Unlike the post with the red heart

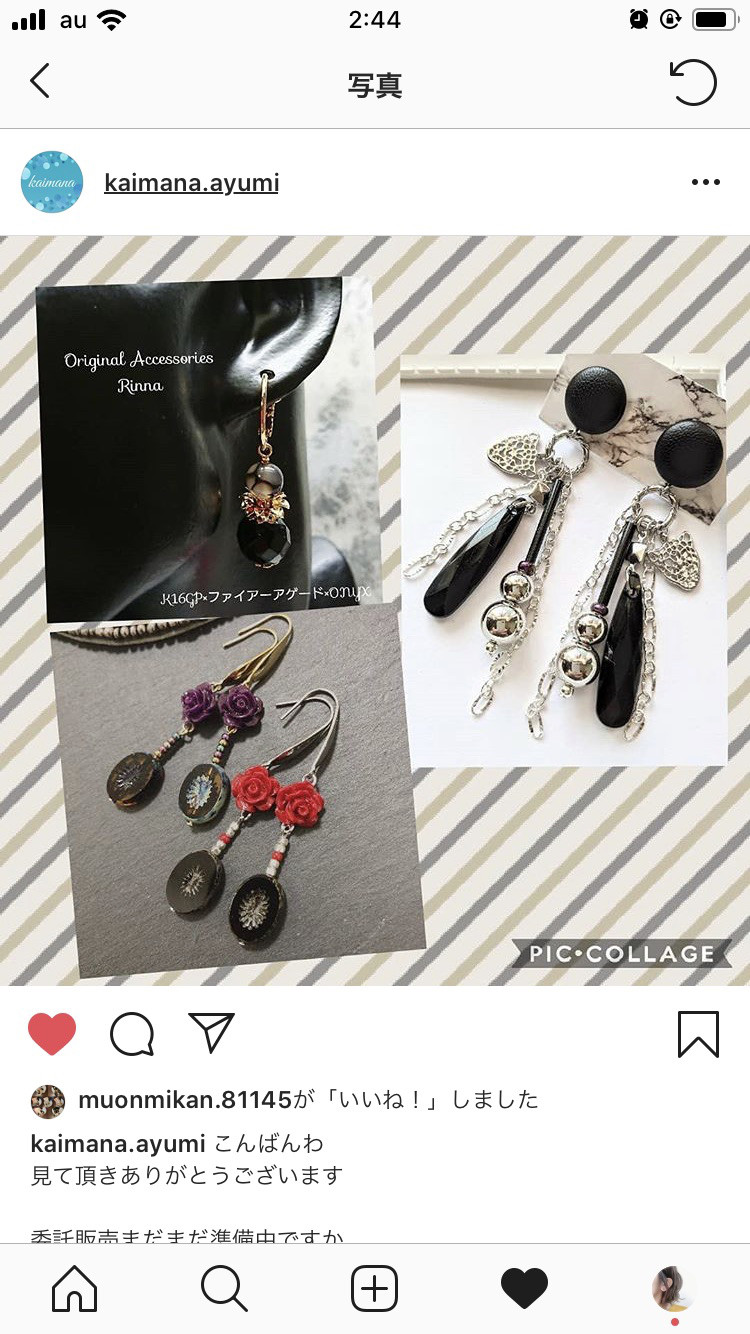pos(52,1034)
